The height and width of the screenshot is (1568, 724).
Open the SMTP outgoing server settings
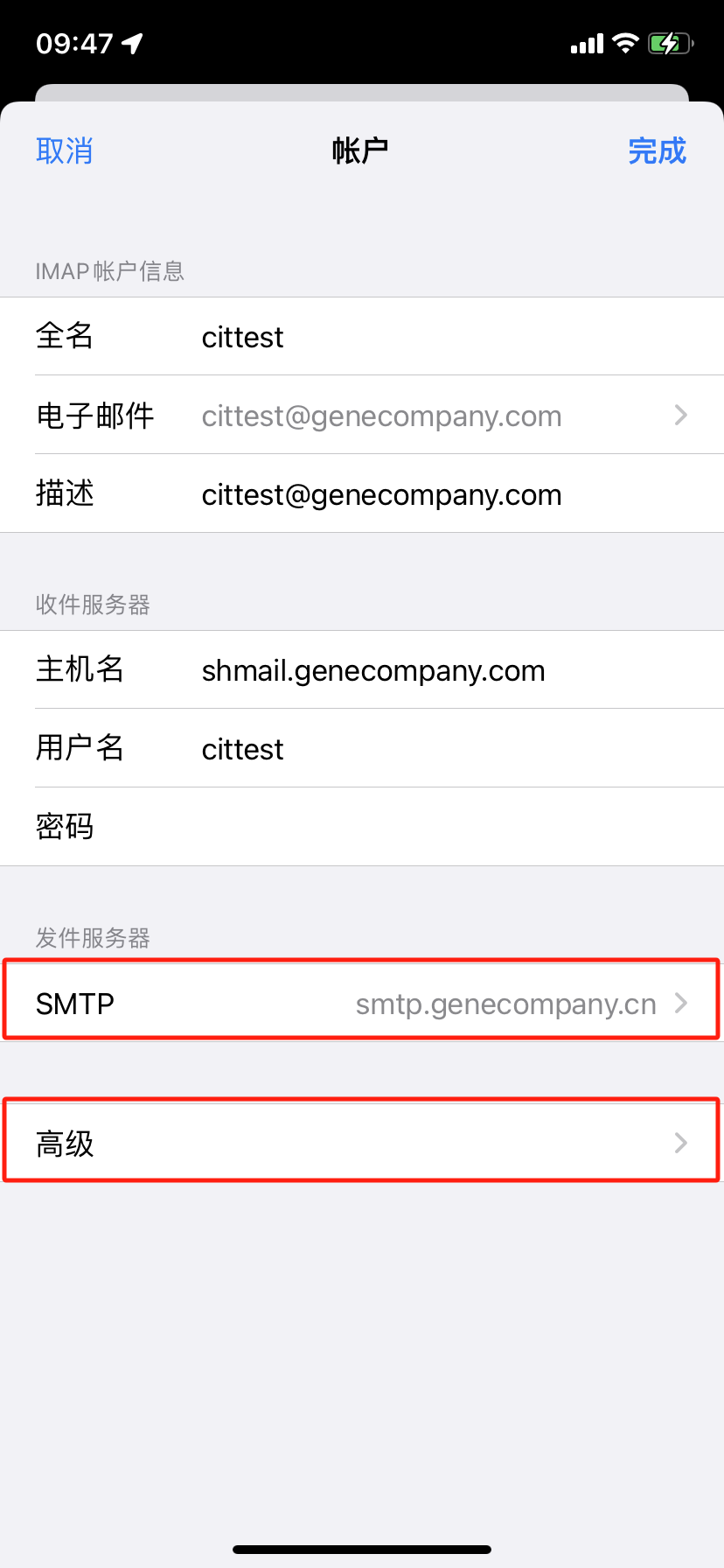coord(362,1003)
